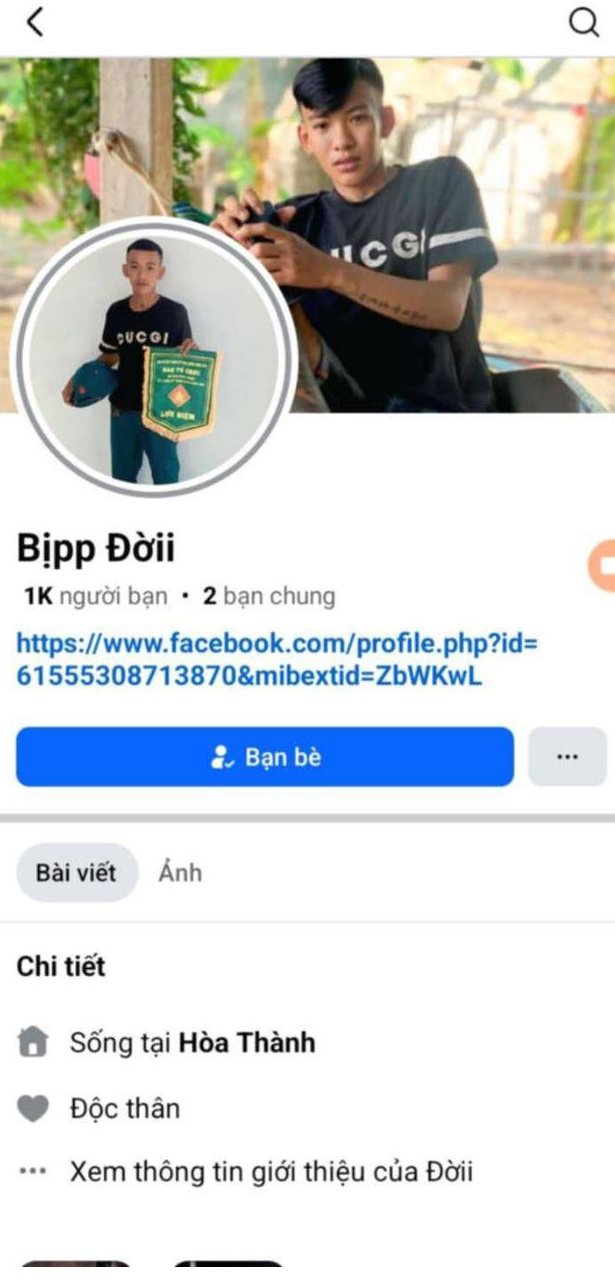This screenshot has width=615, height=1282.
Task: Open the facebook.com profile link
Action: [277, 659]
